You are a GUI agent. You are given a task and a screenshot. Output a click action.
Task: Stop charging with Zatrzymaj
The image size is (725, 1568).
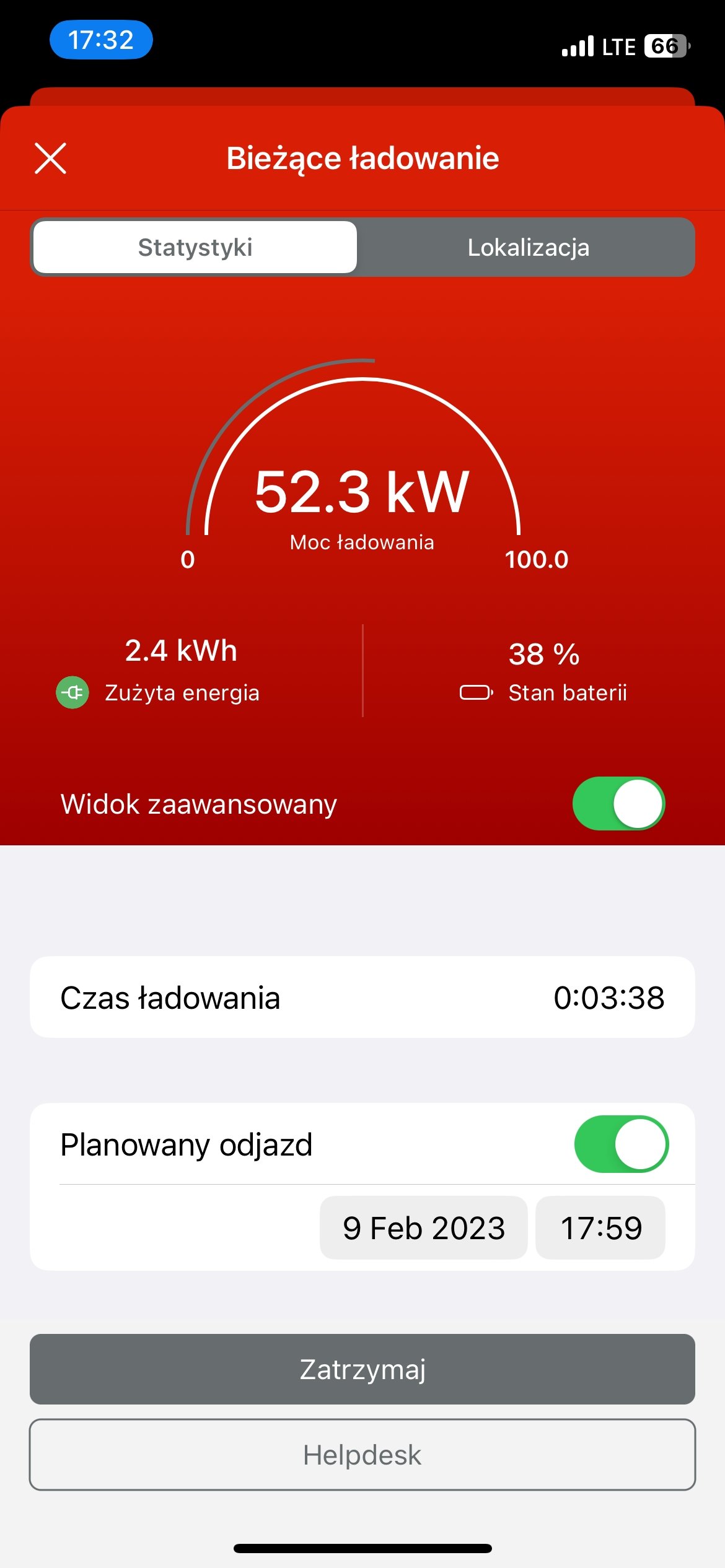pyautogui.click(x=362, y=1369)
